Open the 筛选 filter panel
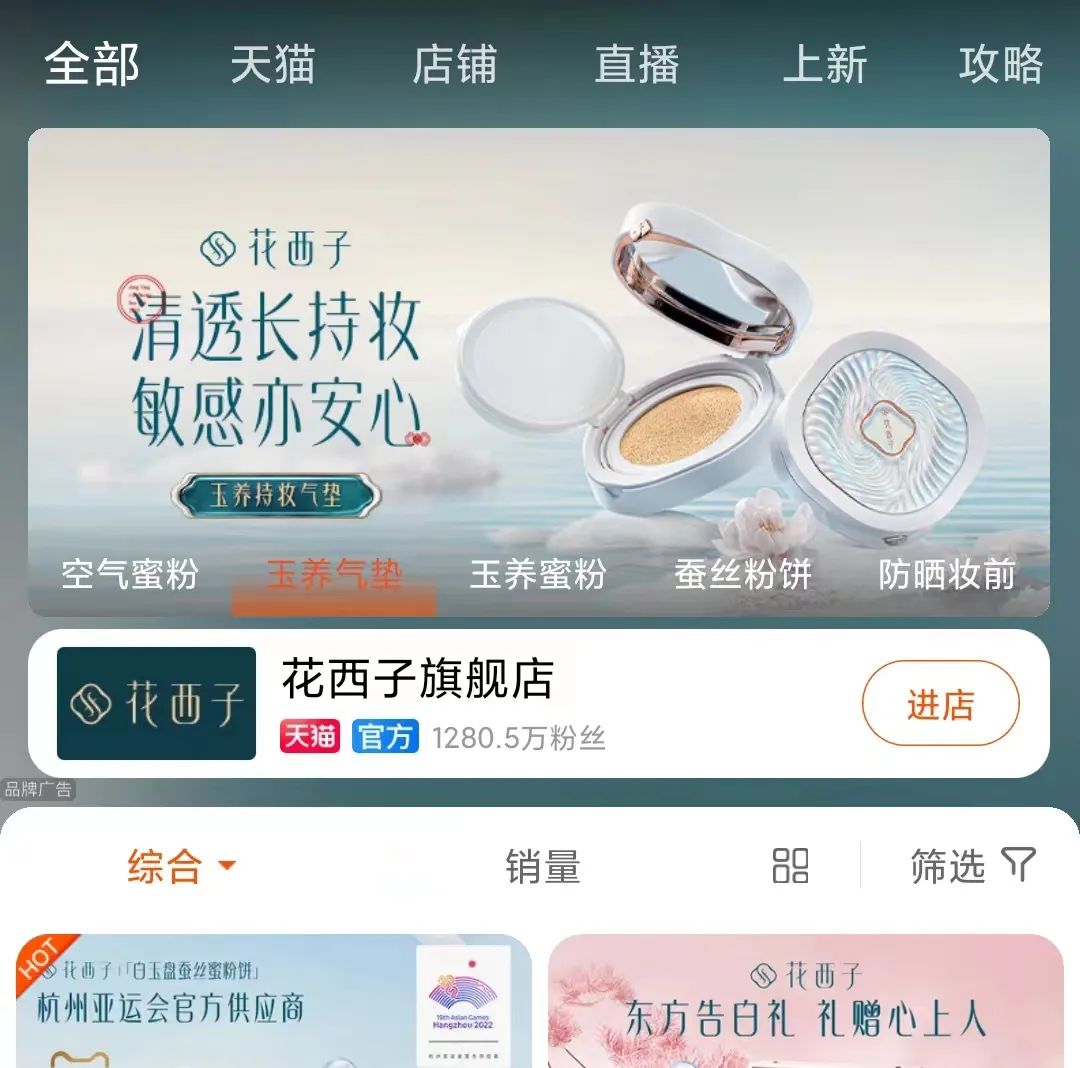The image size is (1080, 1068). [972, 866]
